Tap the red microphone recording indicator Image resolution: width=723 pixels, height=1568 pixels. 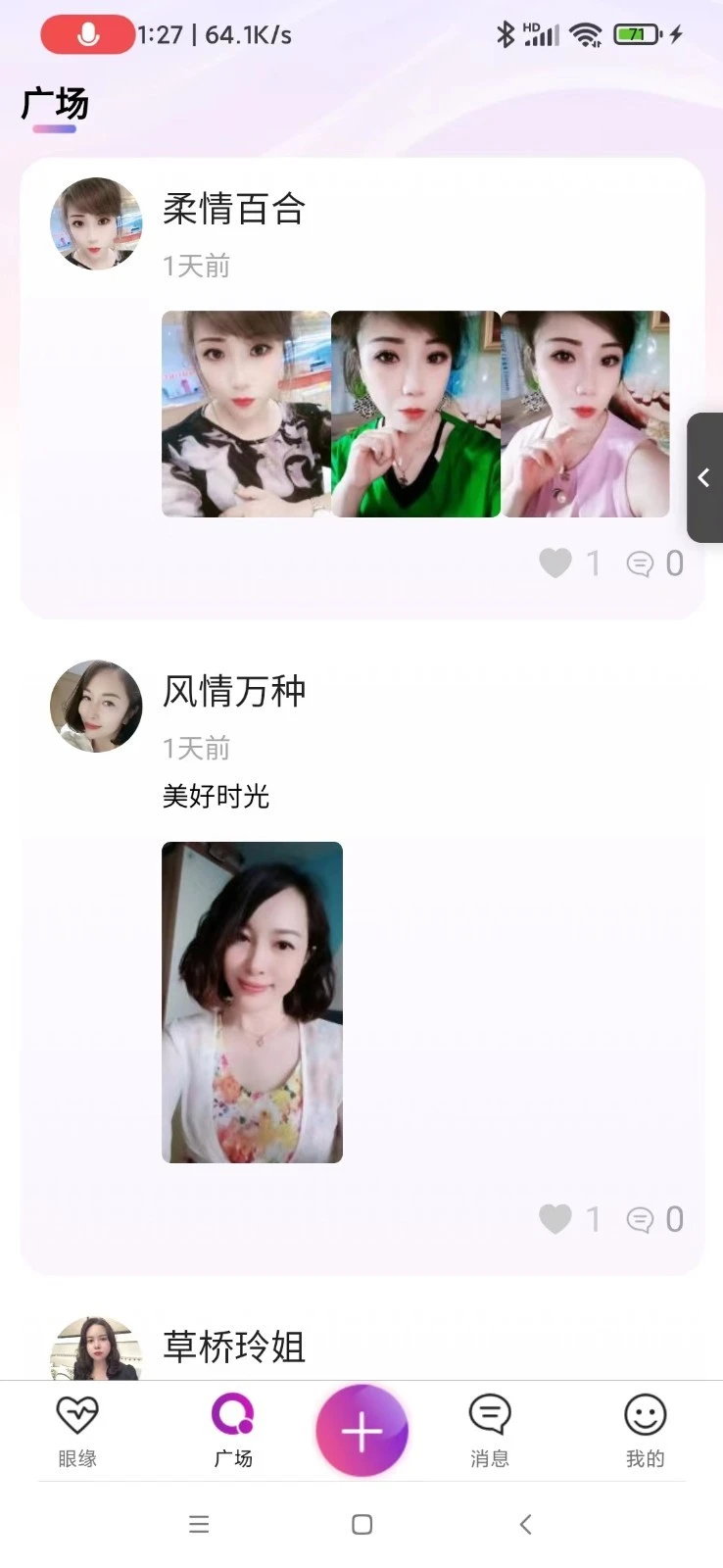pyautogui.click(x=87, y=34)
